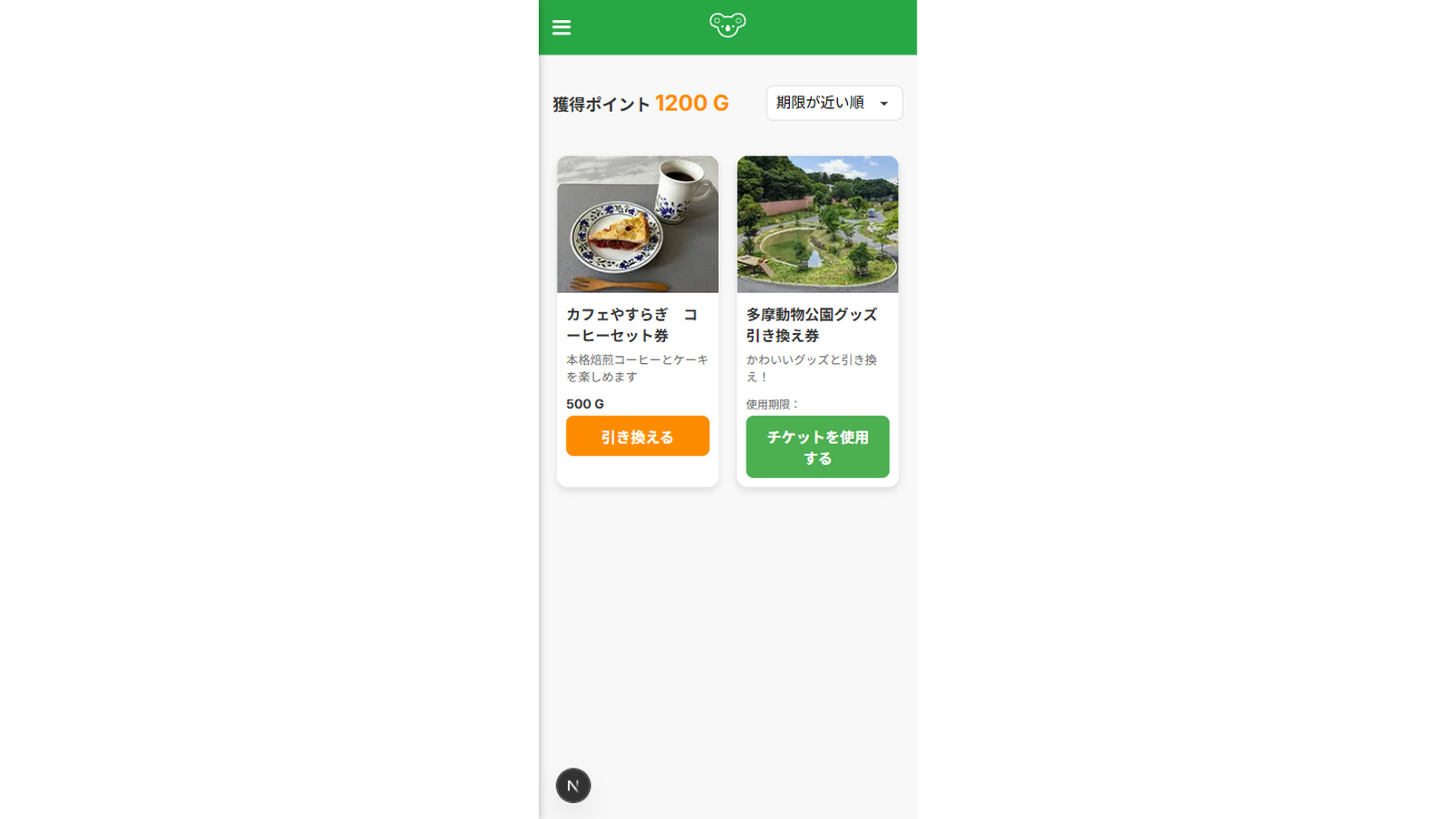Open the hamburger menu
Viewport: 1456px width, 819px height.
(561, 27)
